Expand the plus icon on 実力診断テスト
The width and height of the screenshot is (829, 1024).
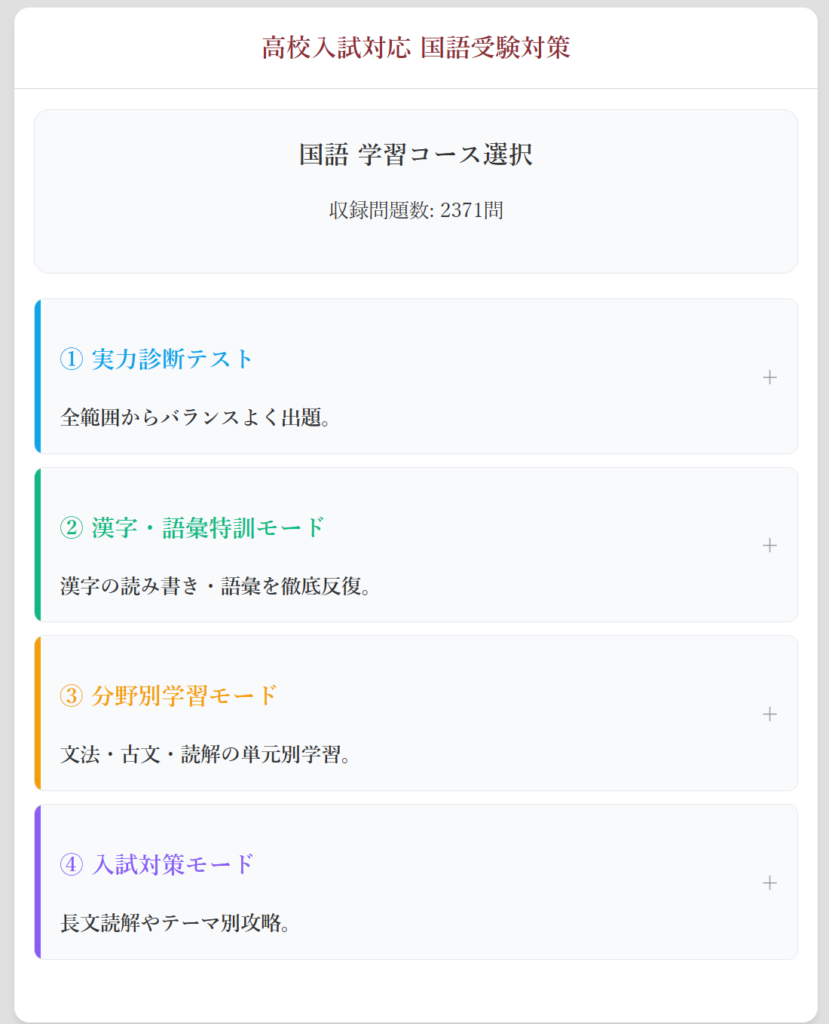click(x=769, y=377)
